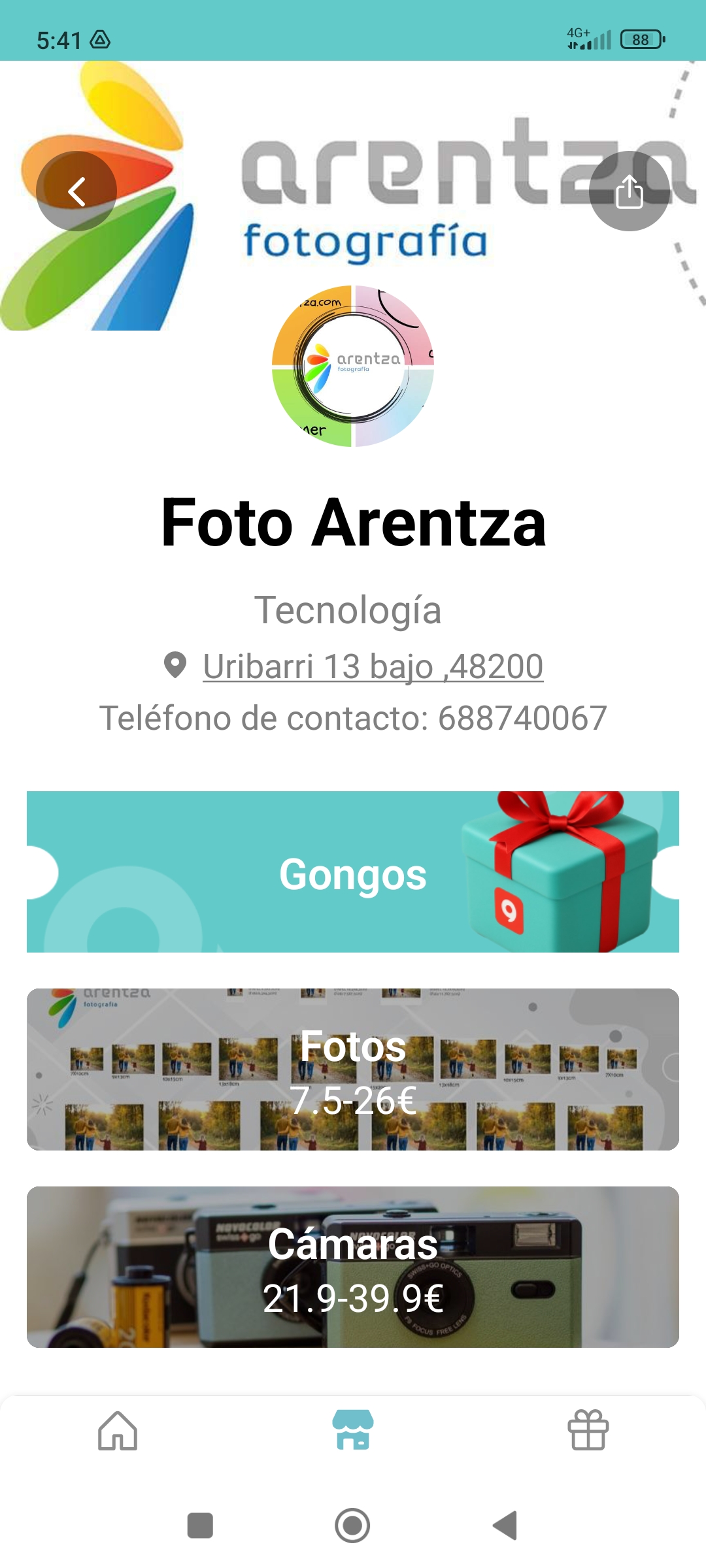Switch to the gifts tab
The width and height of the screenshot is (706, 1568).
tap(588, 1431)
